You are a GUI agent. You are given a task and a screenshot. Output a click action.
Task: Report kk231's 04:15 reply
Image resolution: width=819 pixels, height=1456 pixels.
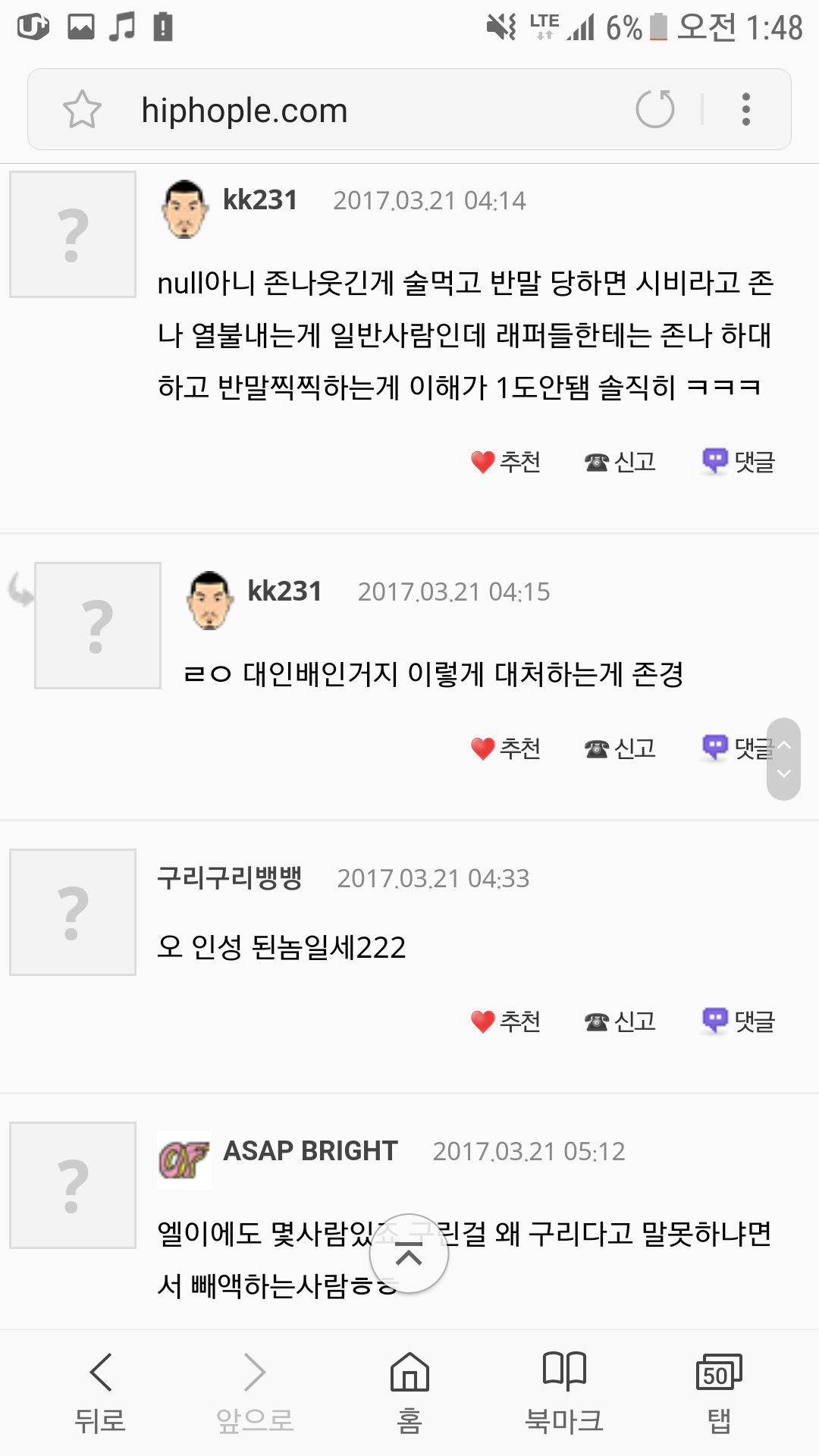tap(620, 748)
